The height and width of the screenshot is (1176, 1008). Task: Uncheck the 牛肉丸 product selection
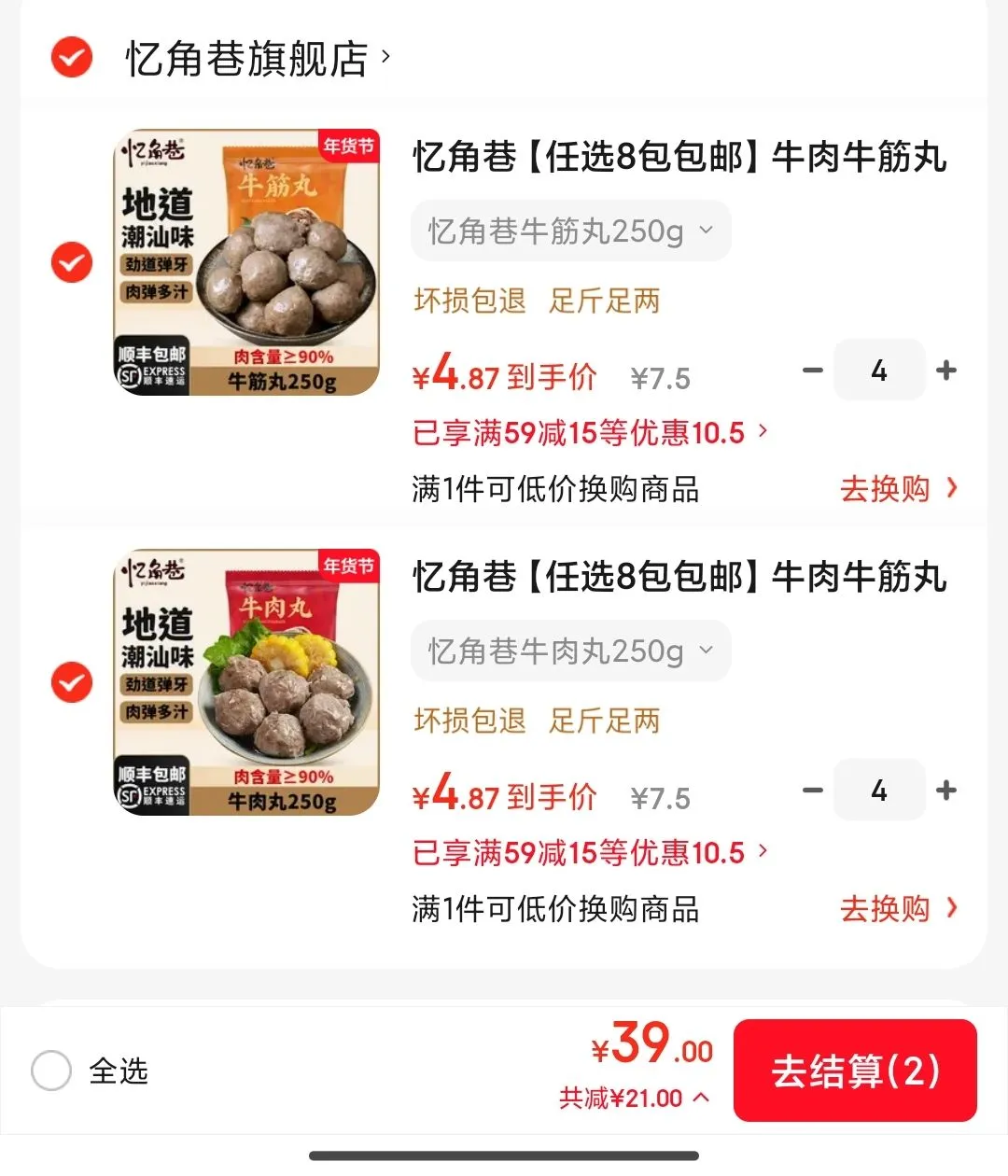[x=71, y=682]
